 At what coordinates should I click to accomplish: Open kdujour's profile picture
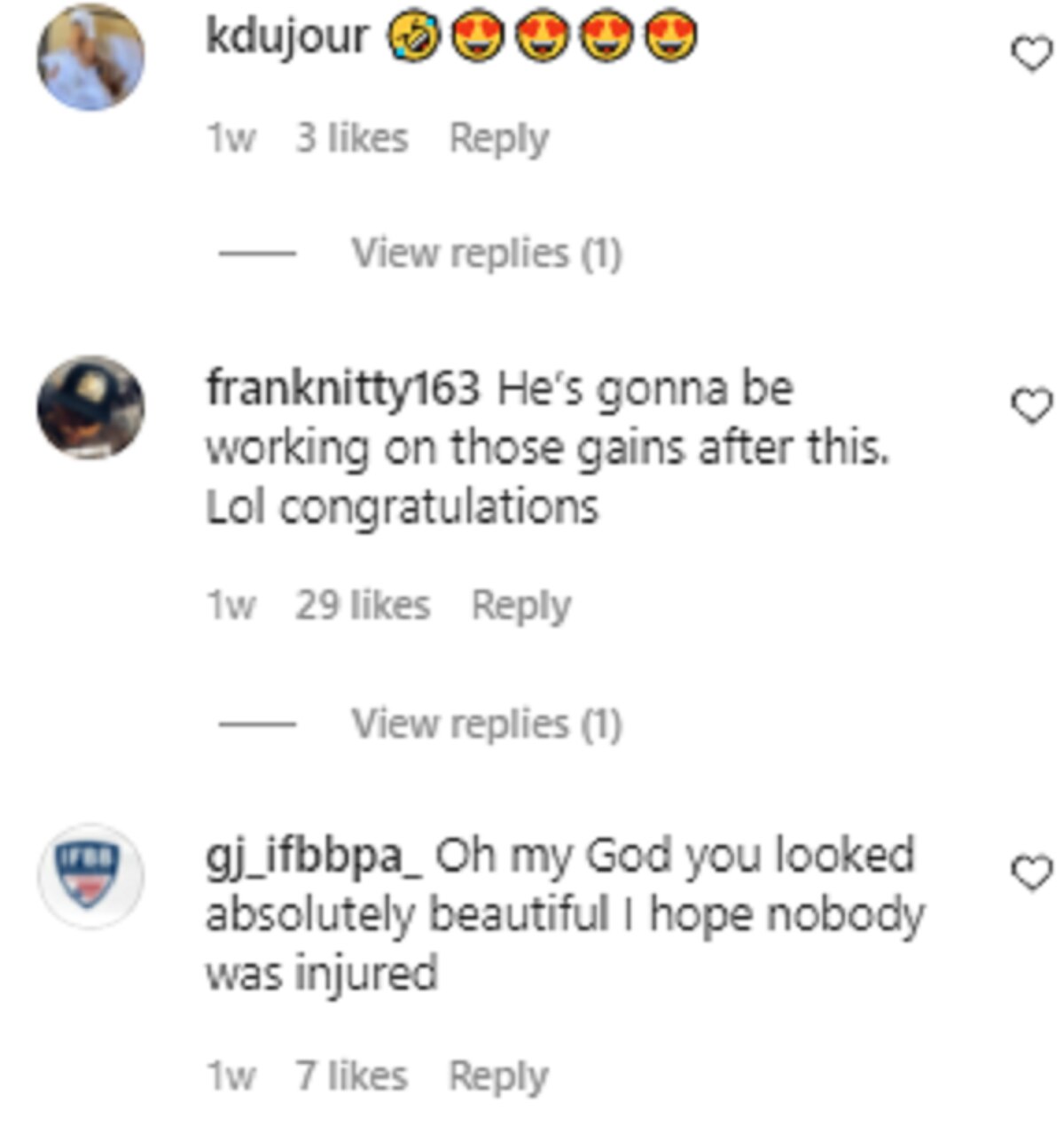pos(90,58)
